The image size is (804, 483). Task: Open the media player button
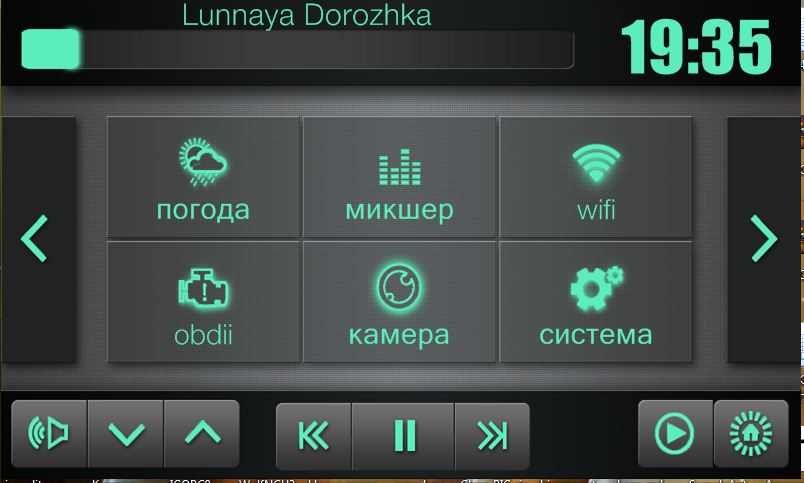[675, 434]
